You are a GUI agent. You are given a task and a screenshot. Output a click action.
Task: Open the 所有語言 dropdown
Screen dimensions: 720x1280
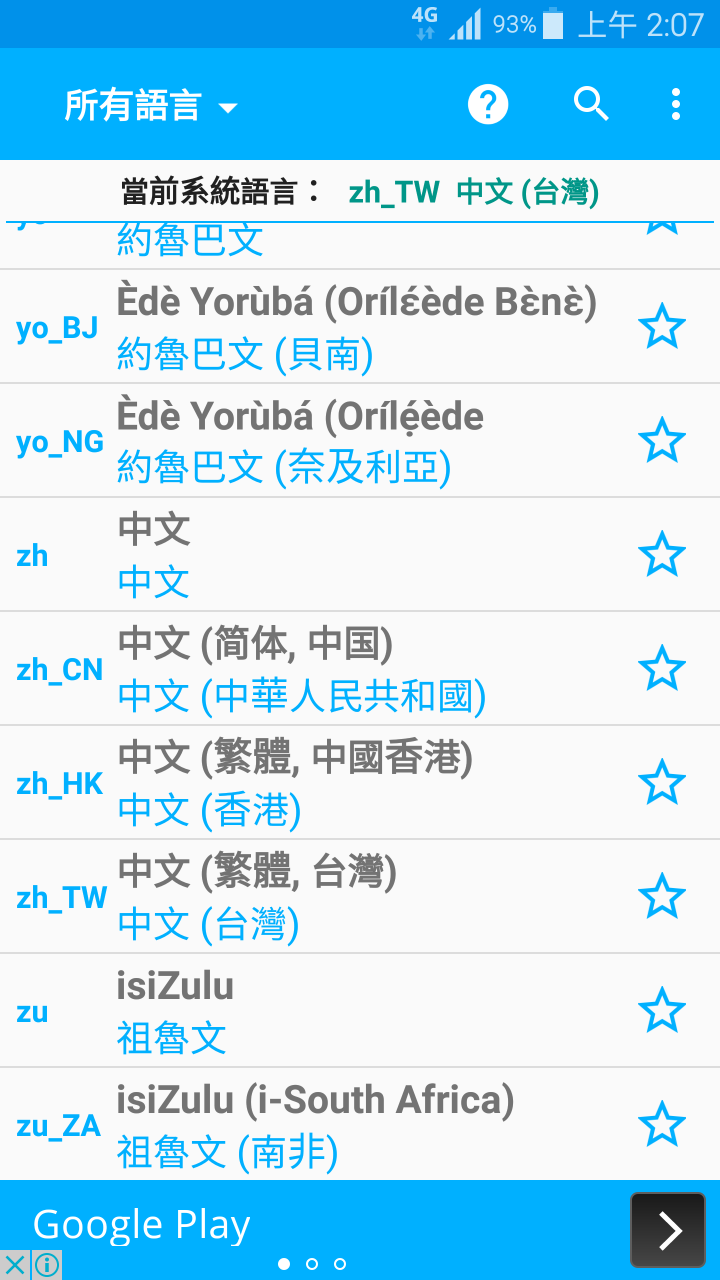coord(150,105)
